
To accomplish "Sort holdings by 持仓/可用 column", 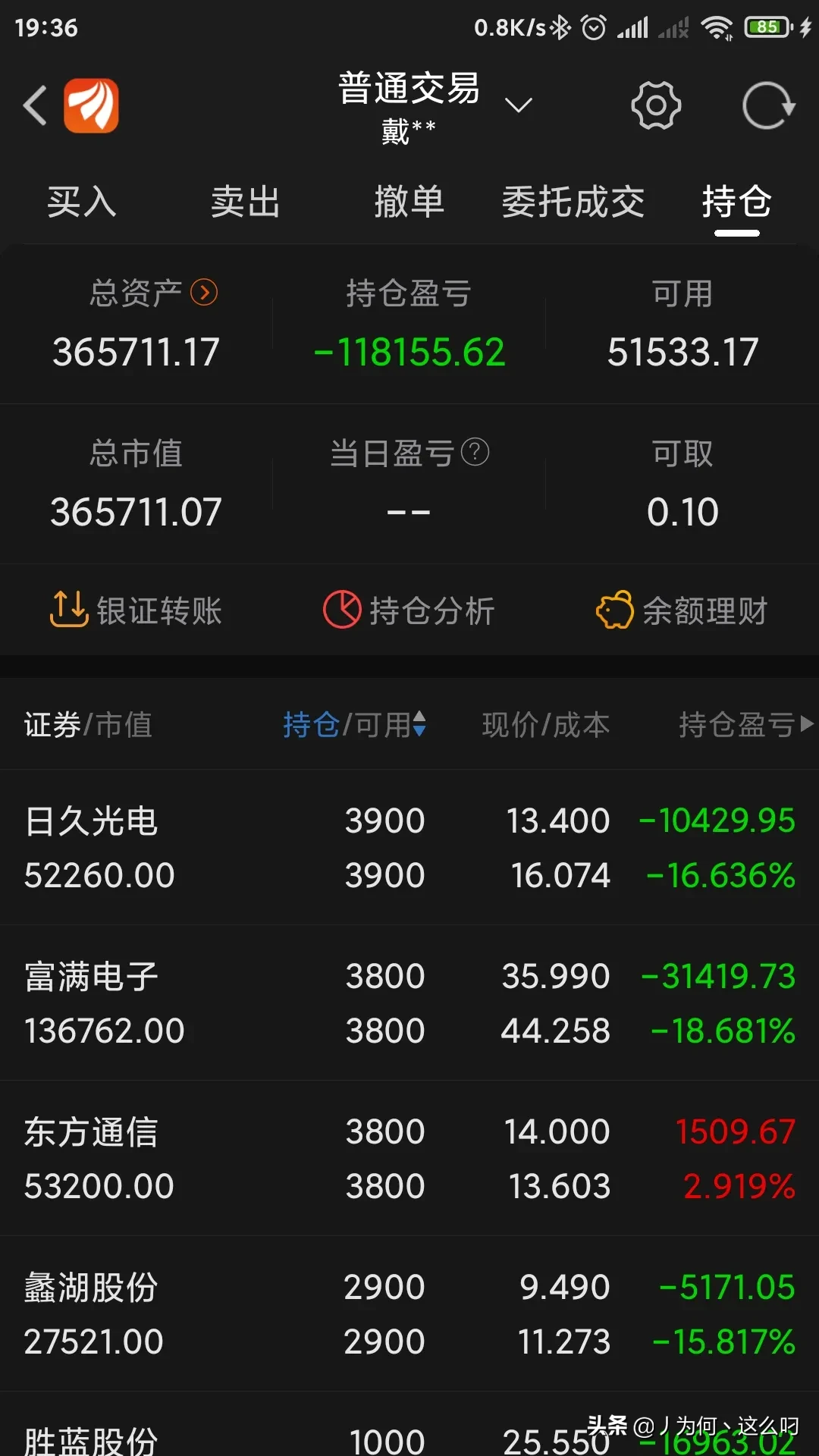I will [x=354, y=725].
